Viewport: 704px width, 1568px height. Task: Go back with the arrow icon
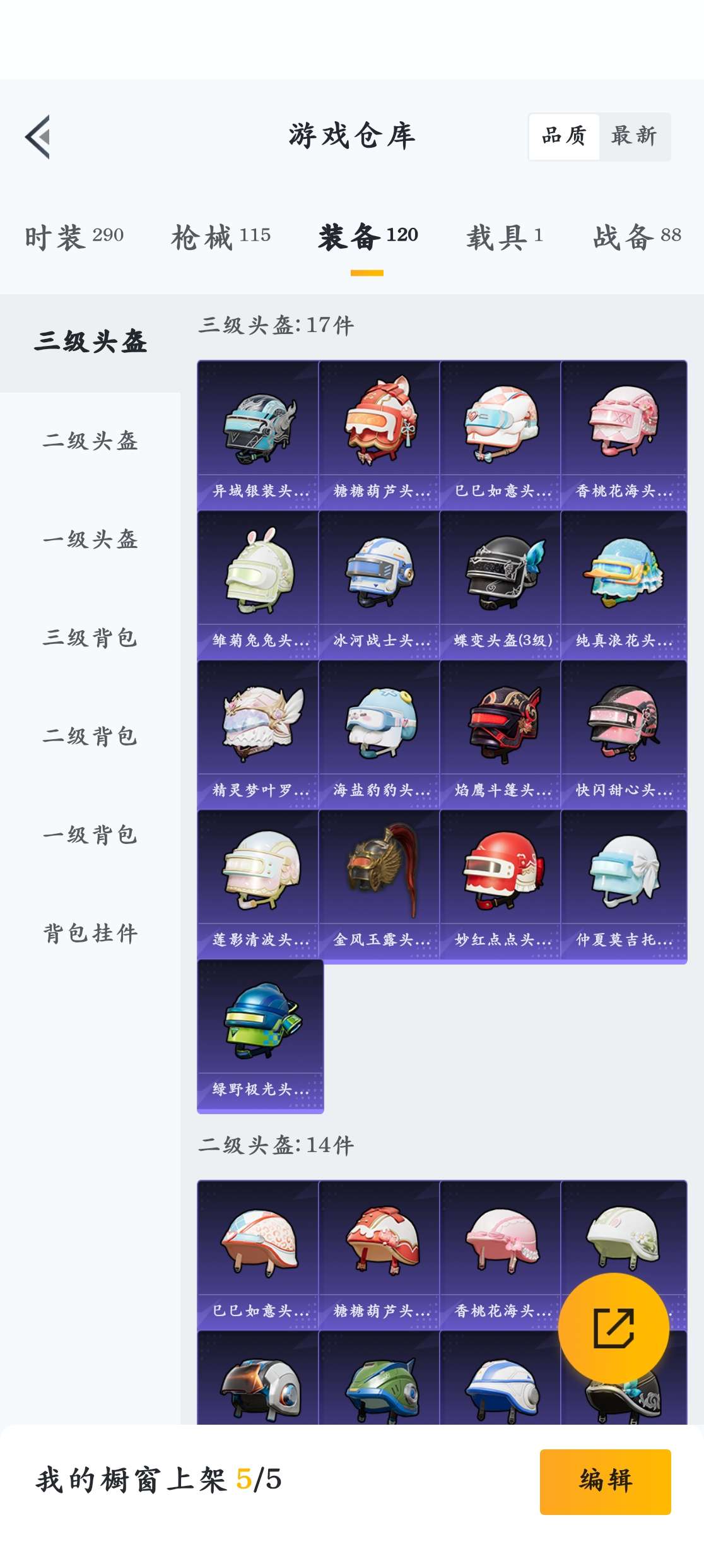point(38,137)
